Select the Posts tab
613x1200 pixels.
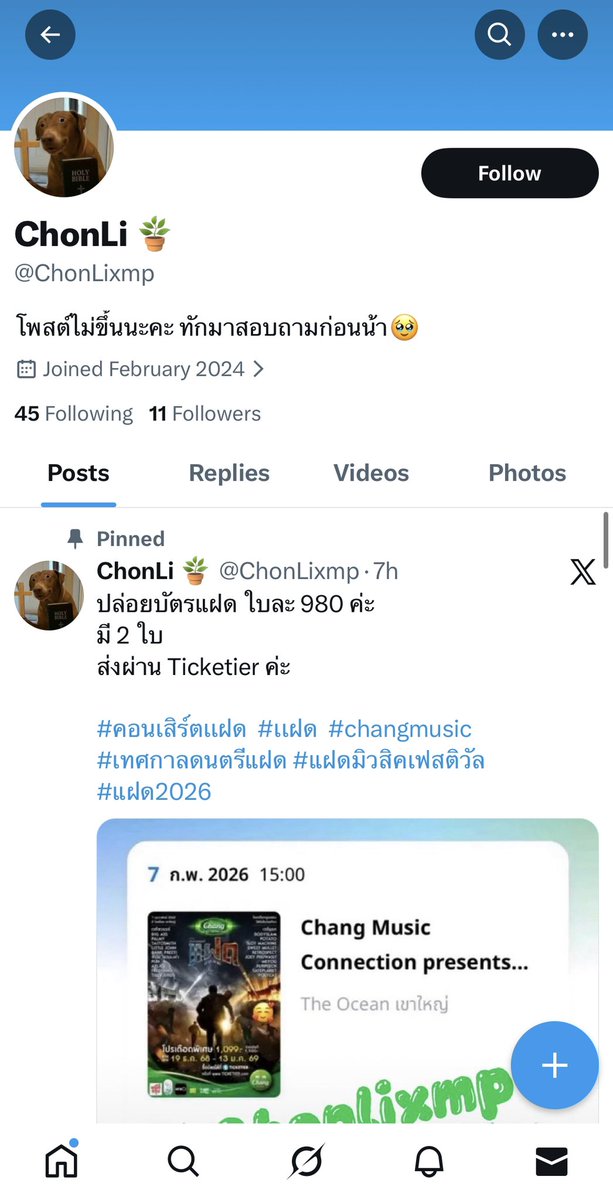79,473
